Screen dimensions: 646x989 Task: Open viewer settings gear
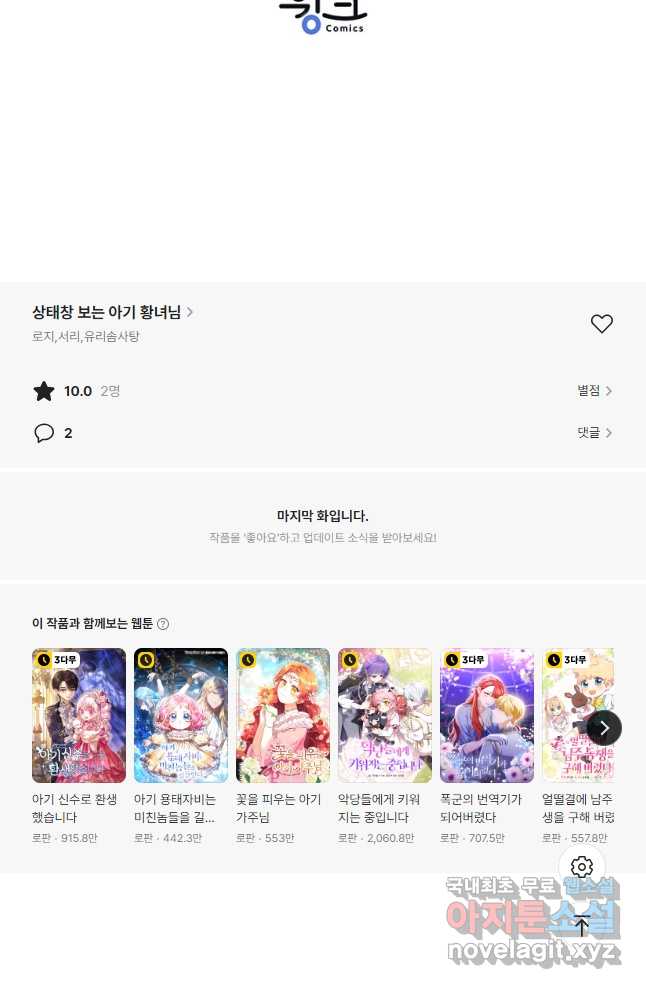(582, 867)
